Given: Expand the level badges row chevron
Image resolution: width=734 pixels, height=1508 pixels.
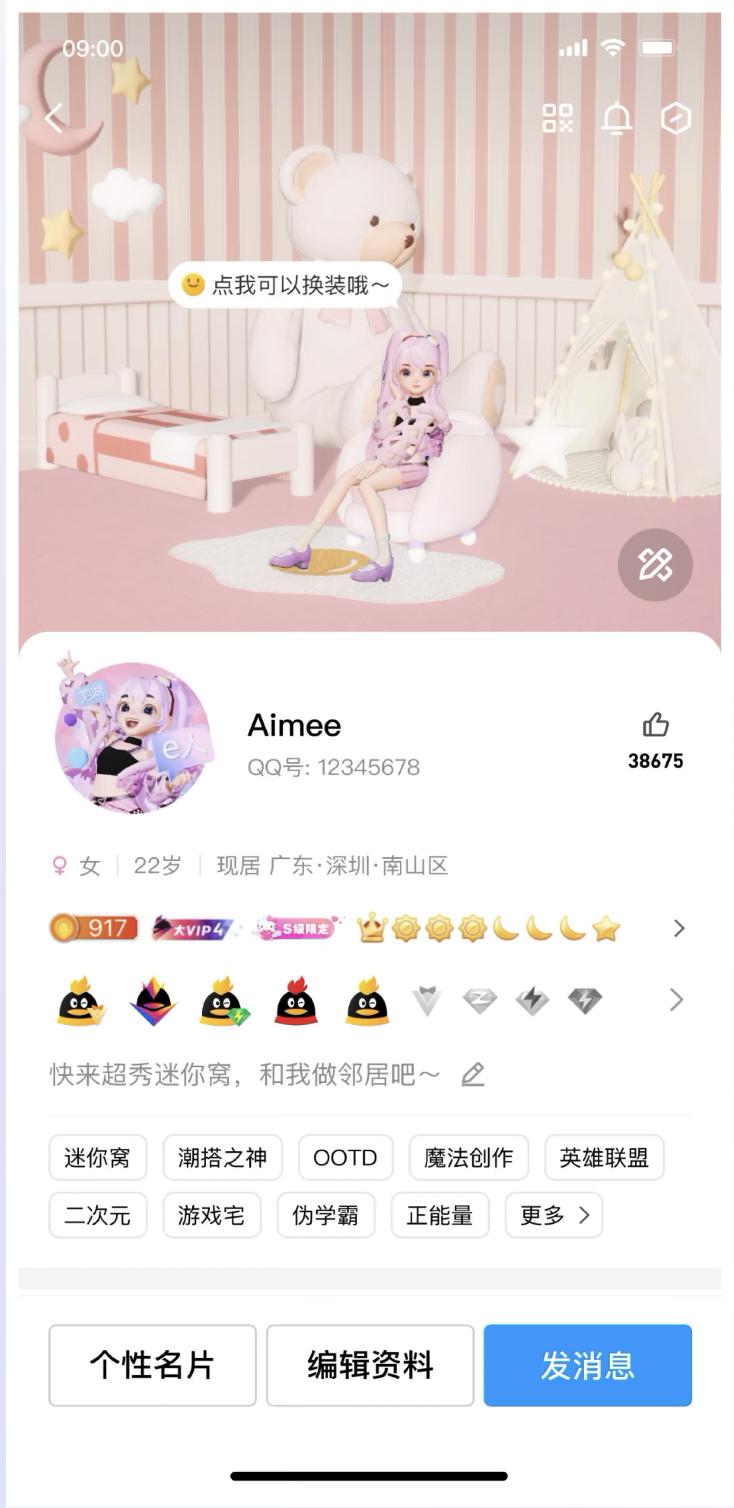Looking at the screenshot, I should point(679,928).
